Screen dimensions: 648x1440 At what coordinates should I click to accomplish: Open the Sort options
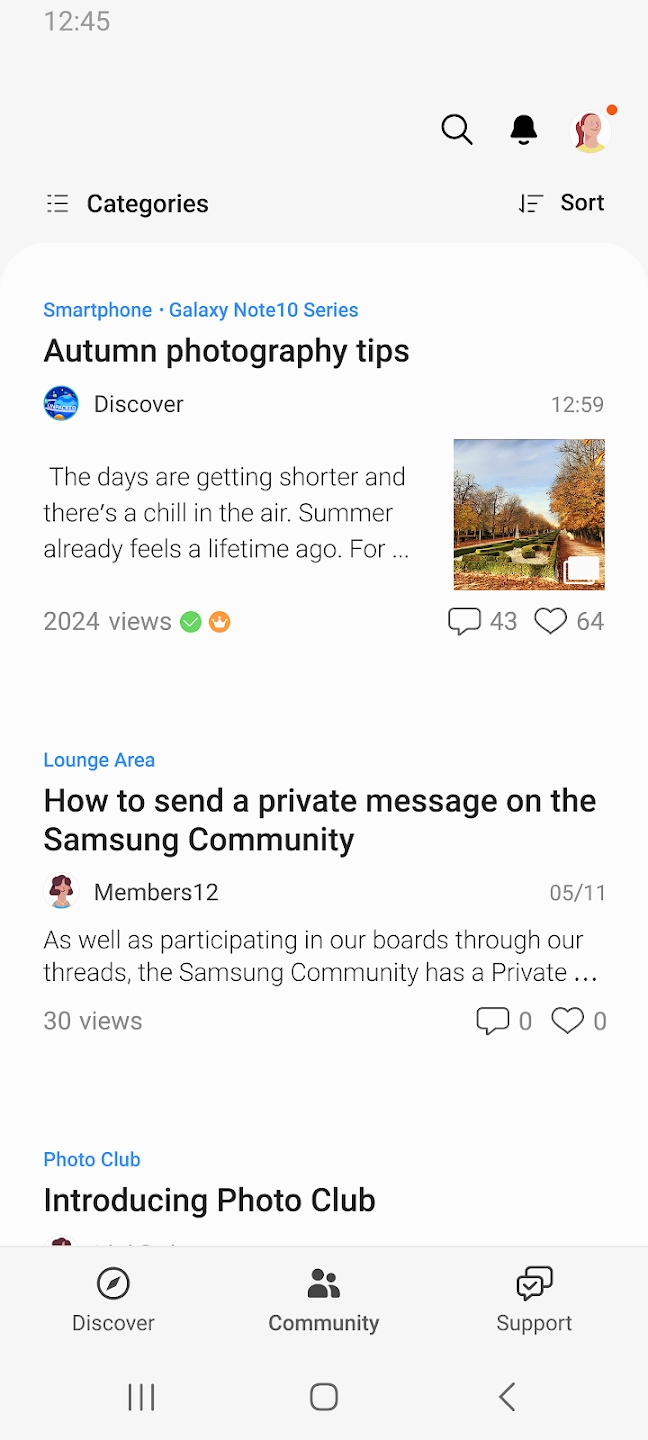tap(561, 203)
